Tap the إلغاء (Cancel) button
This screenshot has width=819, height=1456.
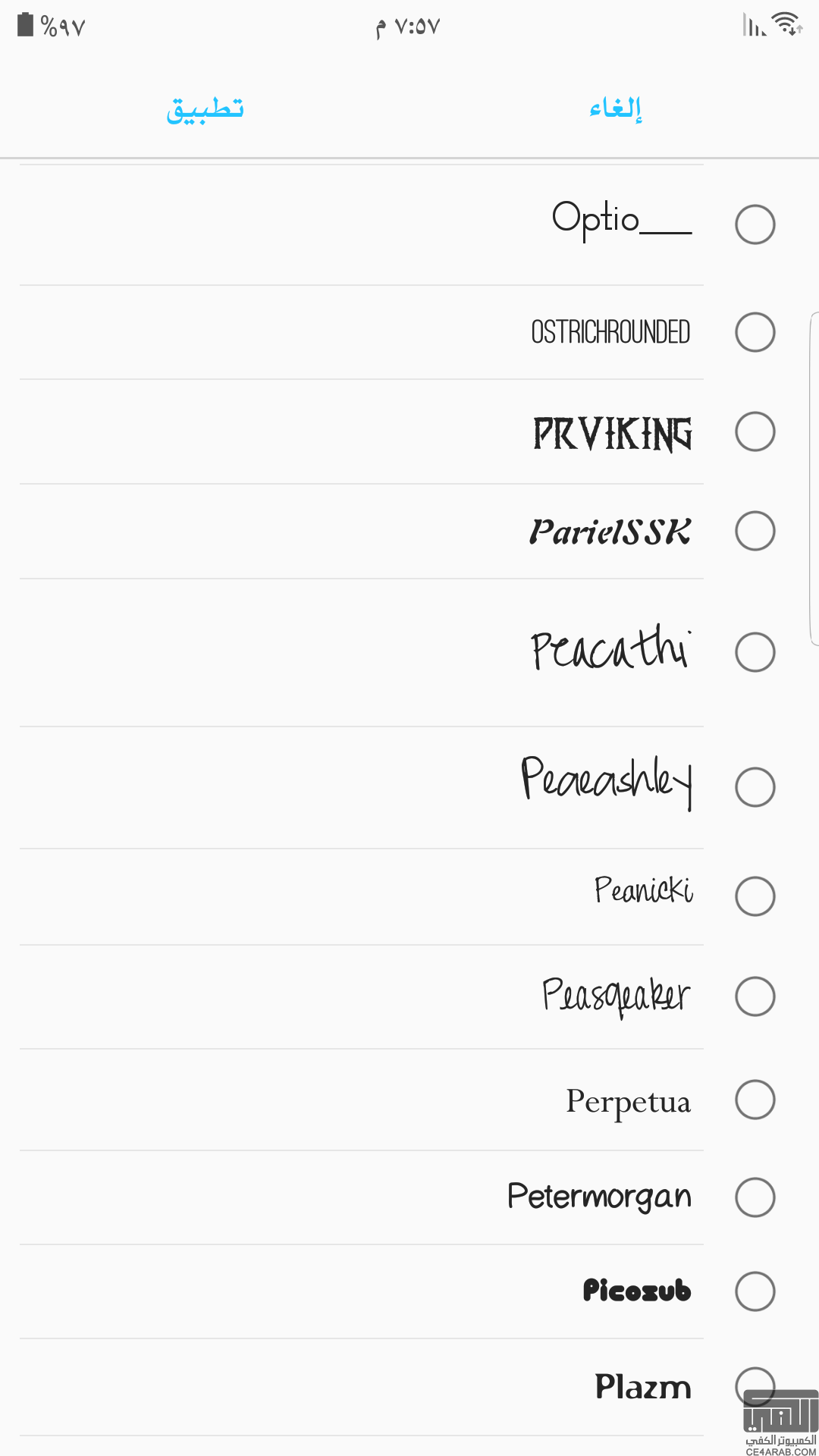pyautogui.click(x=616, y=108)
